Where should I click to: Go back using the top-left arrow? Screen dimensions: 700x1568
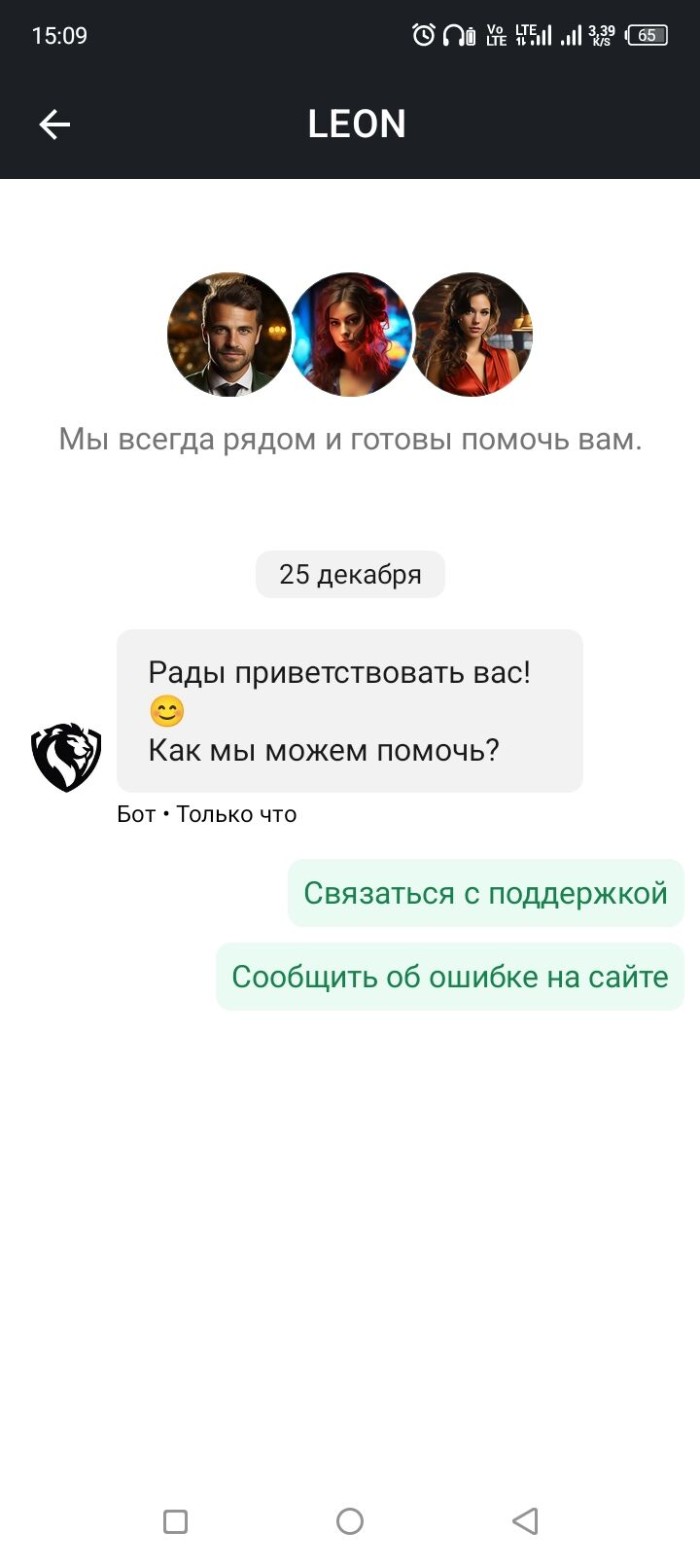click(54, 125)
